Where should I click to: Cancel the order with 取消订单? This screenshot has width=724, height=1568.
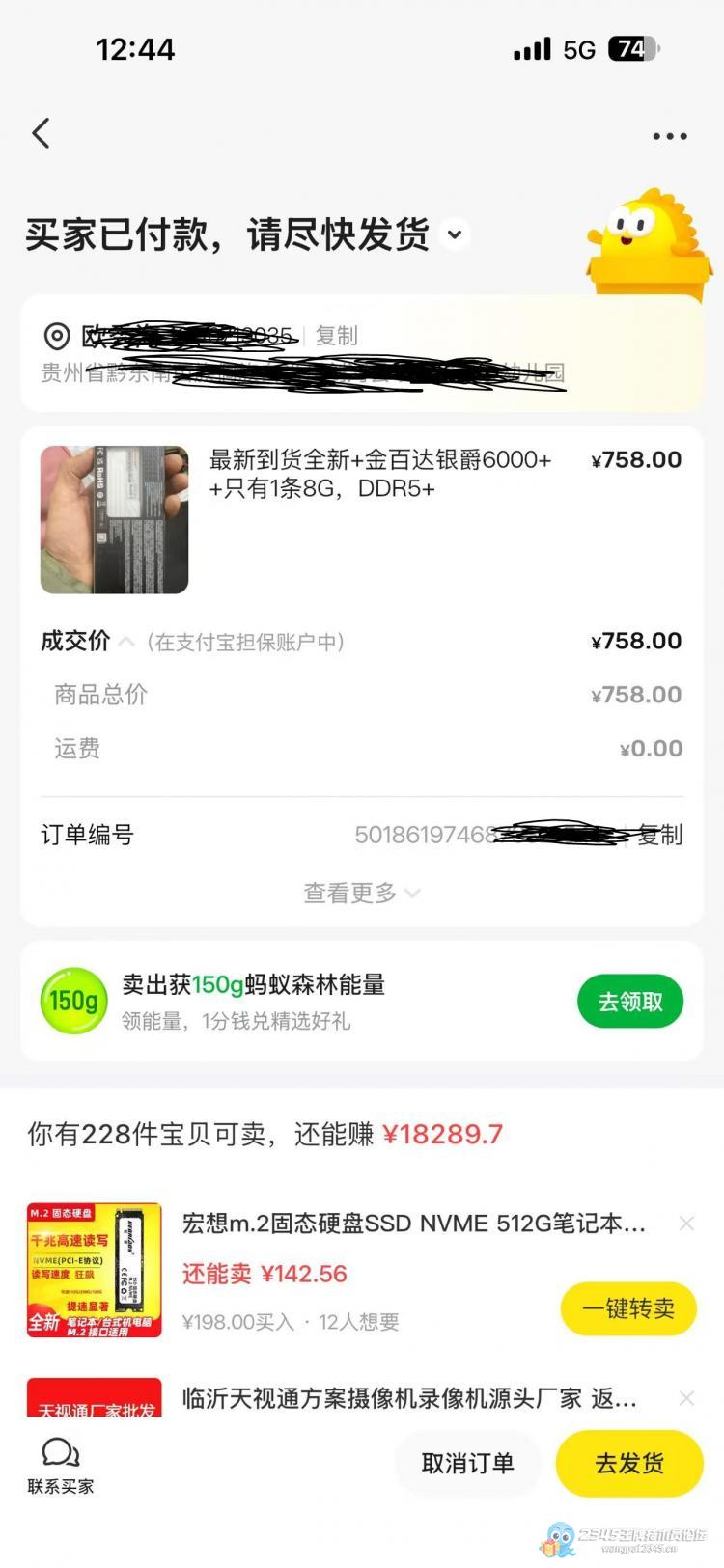point(467,1463)
